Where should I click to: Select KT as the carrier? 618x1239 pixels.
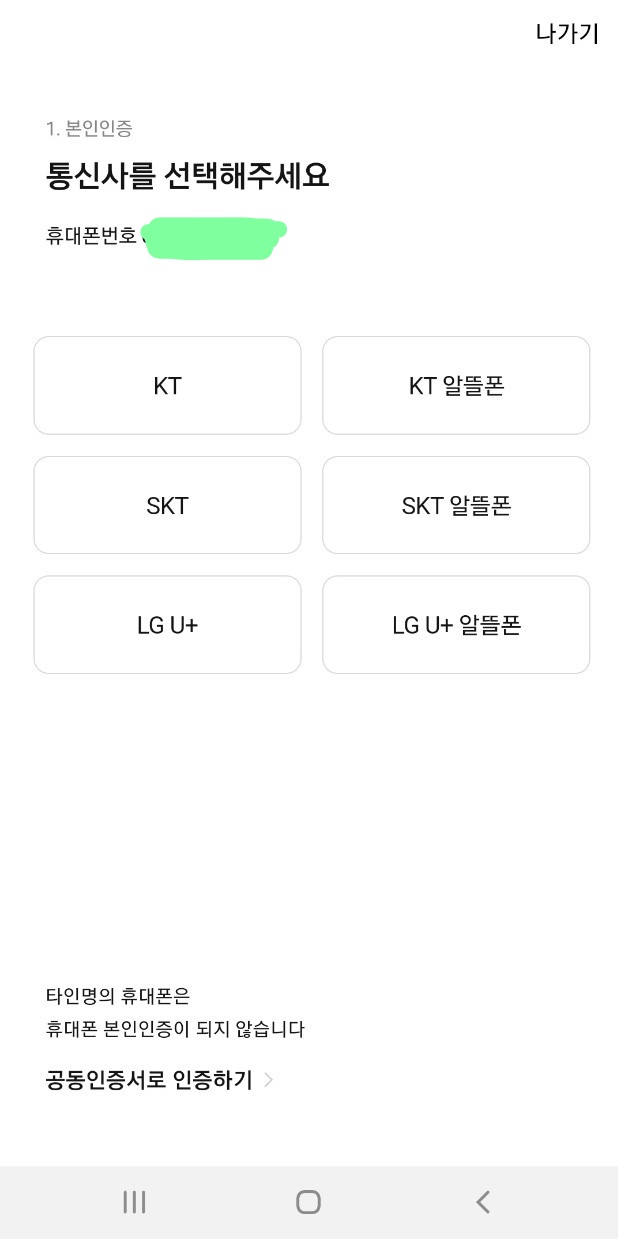[x=167, y=386]
